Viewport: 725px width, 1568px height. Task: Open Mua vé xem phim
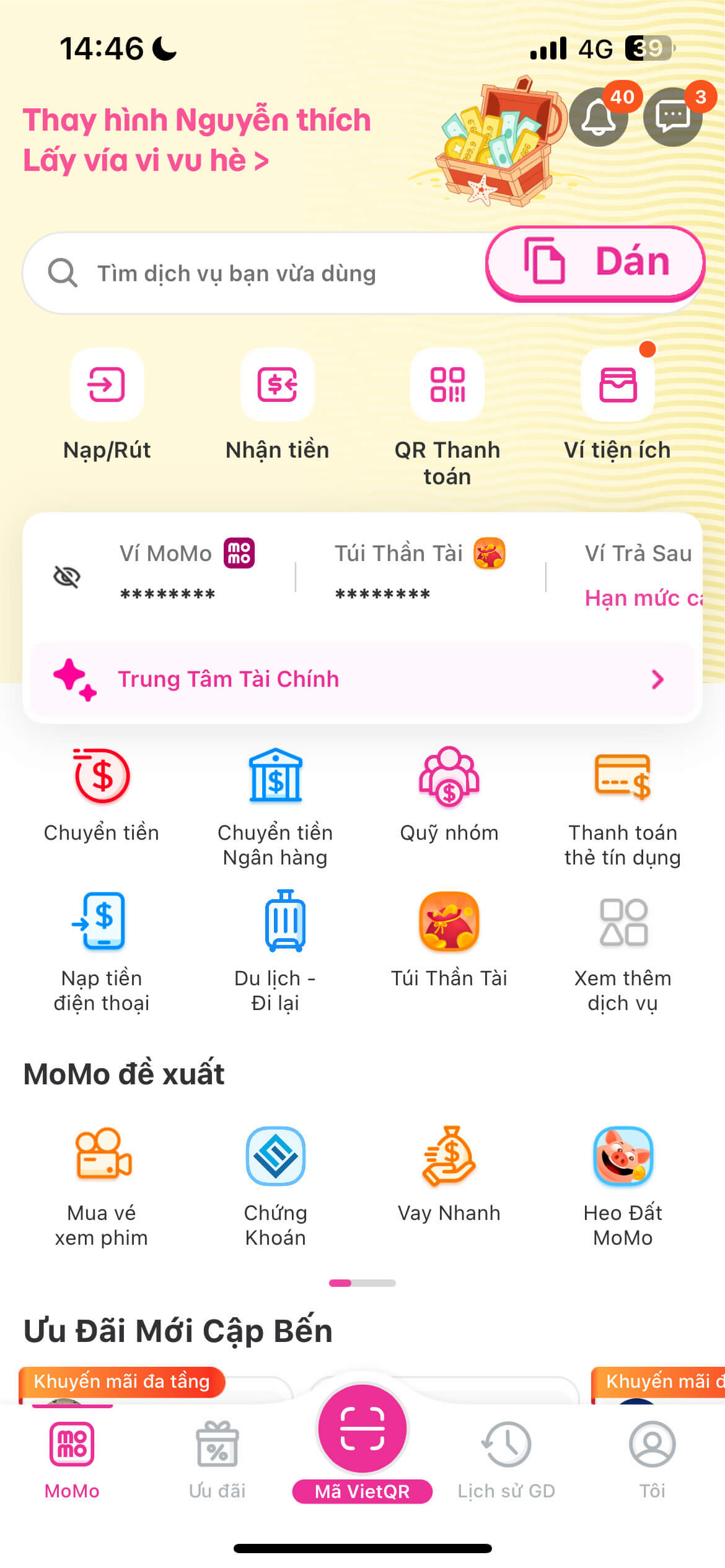[x=102, y=1157]
